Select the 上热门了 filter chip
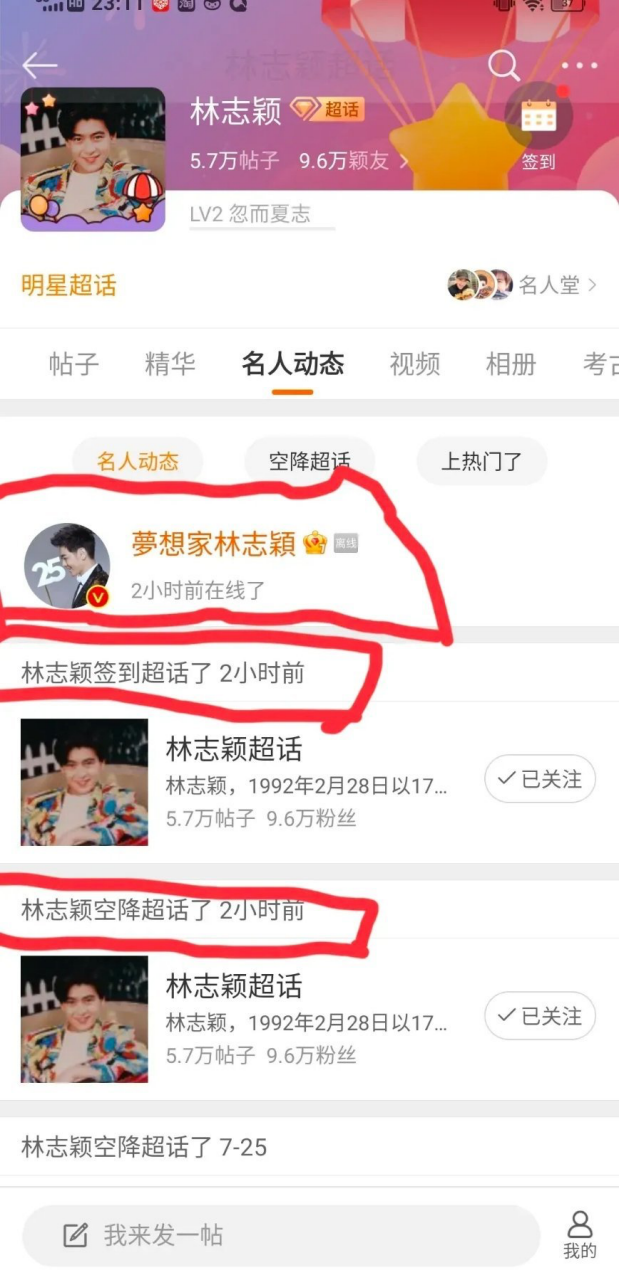Image resolution: width=619 pixels, height=1280 pixels. [x=482, y=461]
